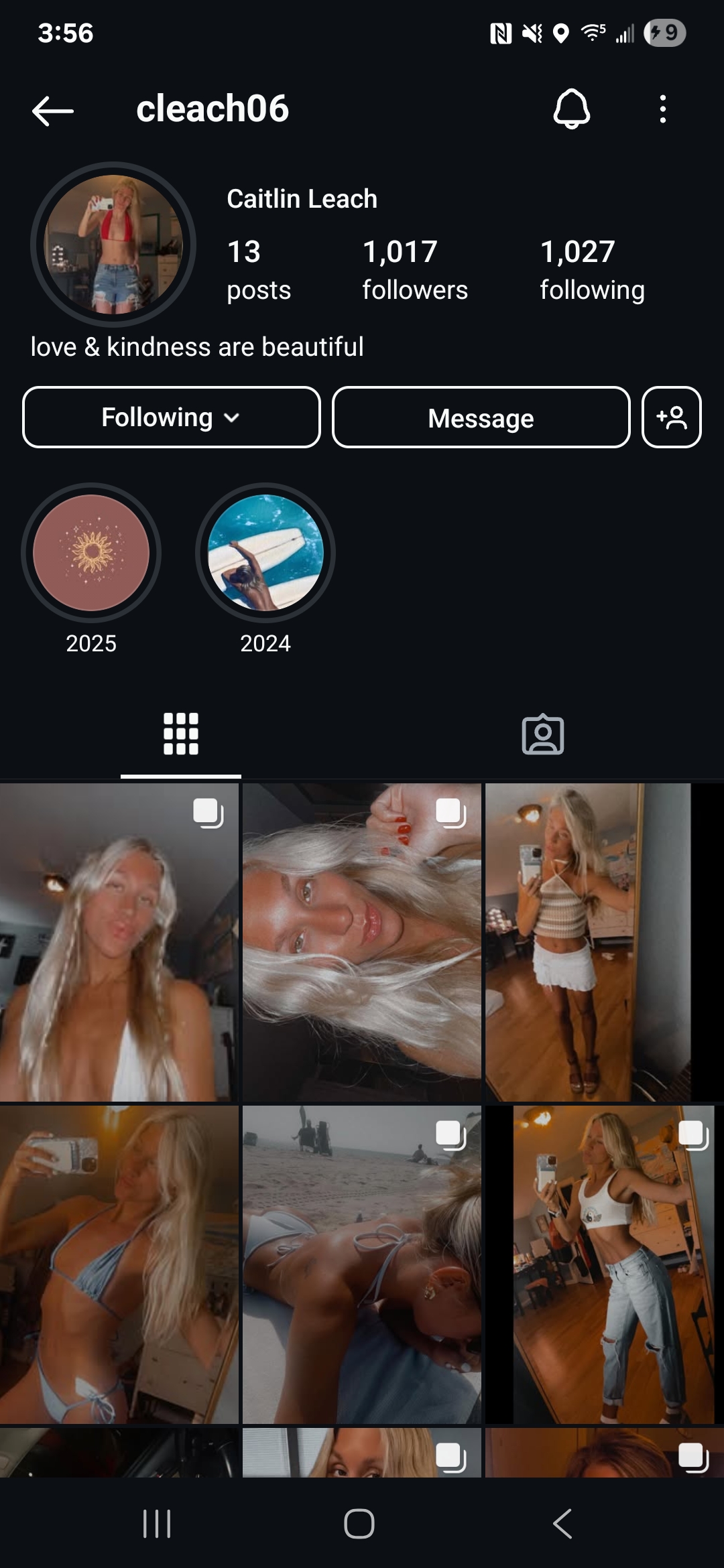Open the system recent apps button

(157, 1524)
